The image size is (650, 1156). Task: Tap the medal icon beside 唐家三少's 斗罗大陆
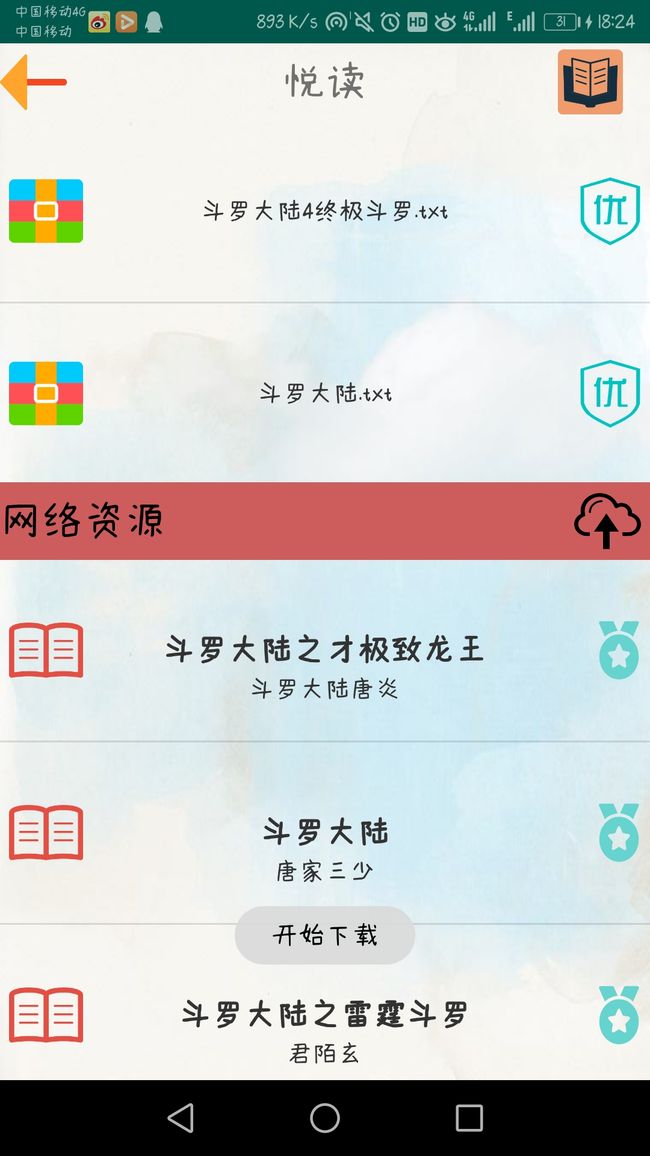click(x=619, y=832)
